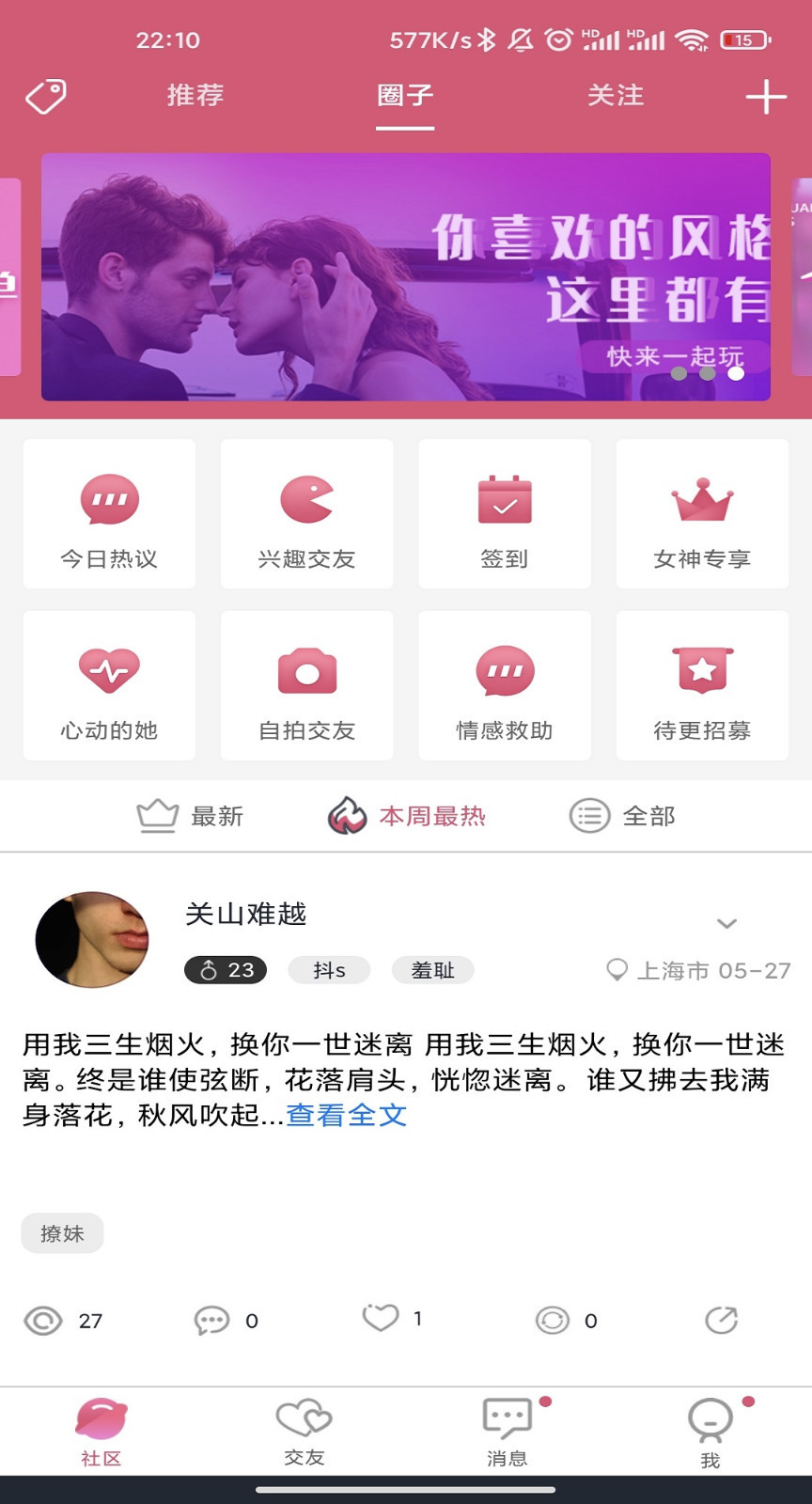The height and width of the screenshot is (1504, 812).
Task: Open the purple style banner
Action: [405, 277]
